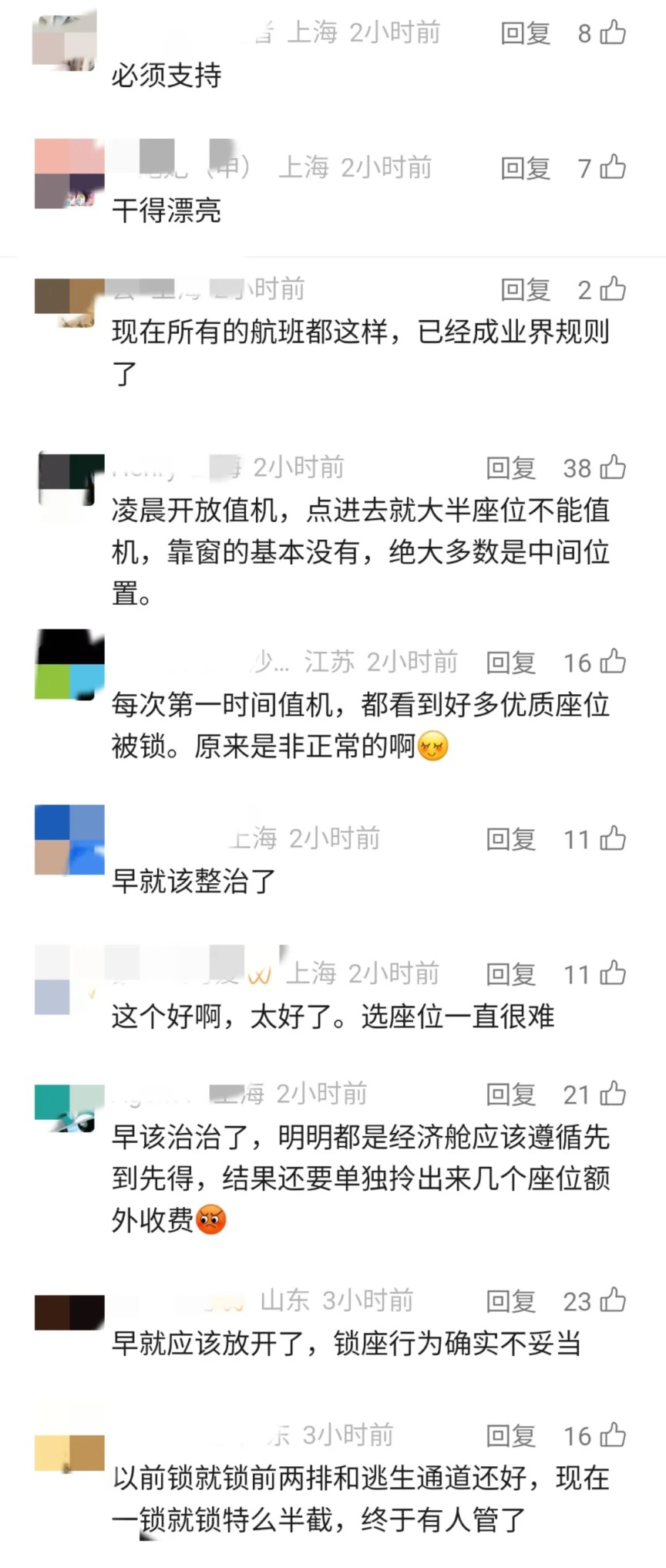Like the comment about 锁座行为确实不妥当
This screenshot has height=1568, width=666.
pyautogui.click(x=613, y=1300)
